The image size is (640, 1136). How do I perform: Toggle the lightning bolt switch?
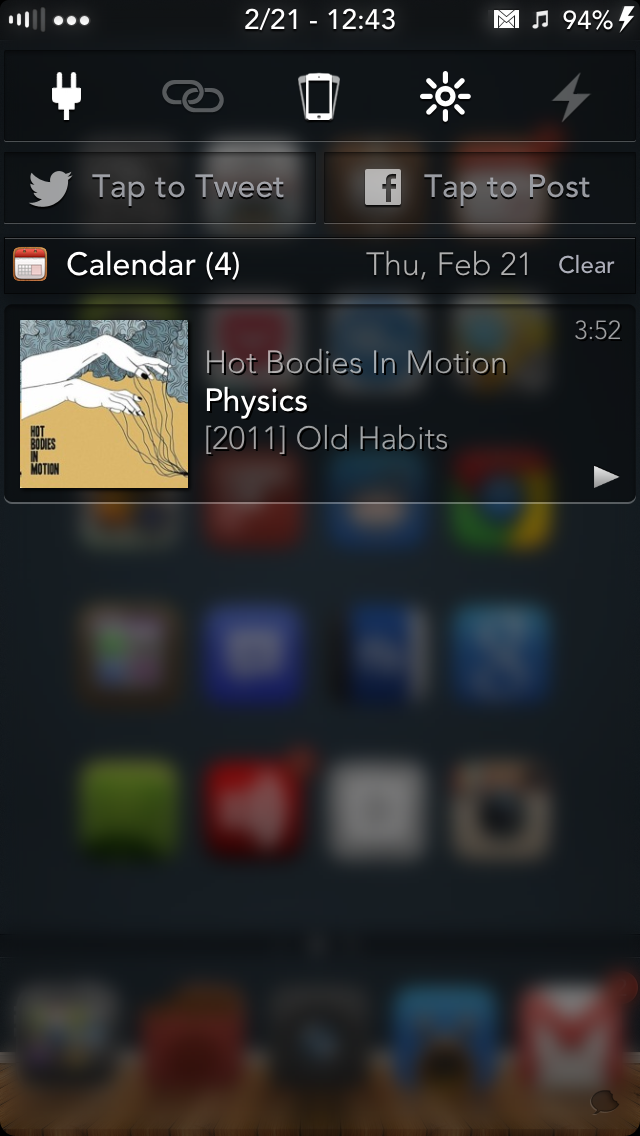tap(571, 97)
